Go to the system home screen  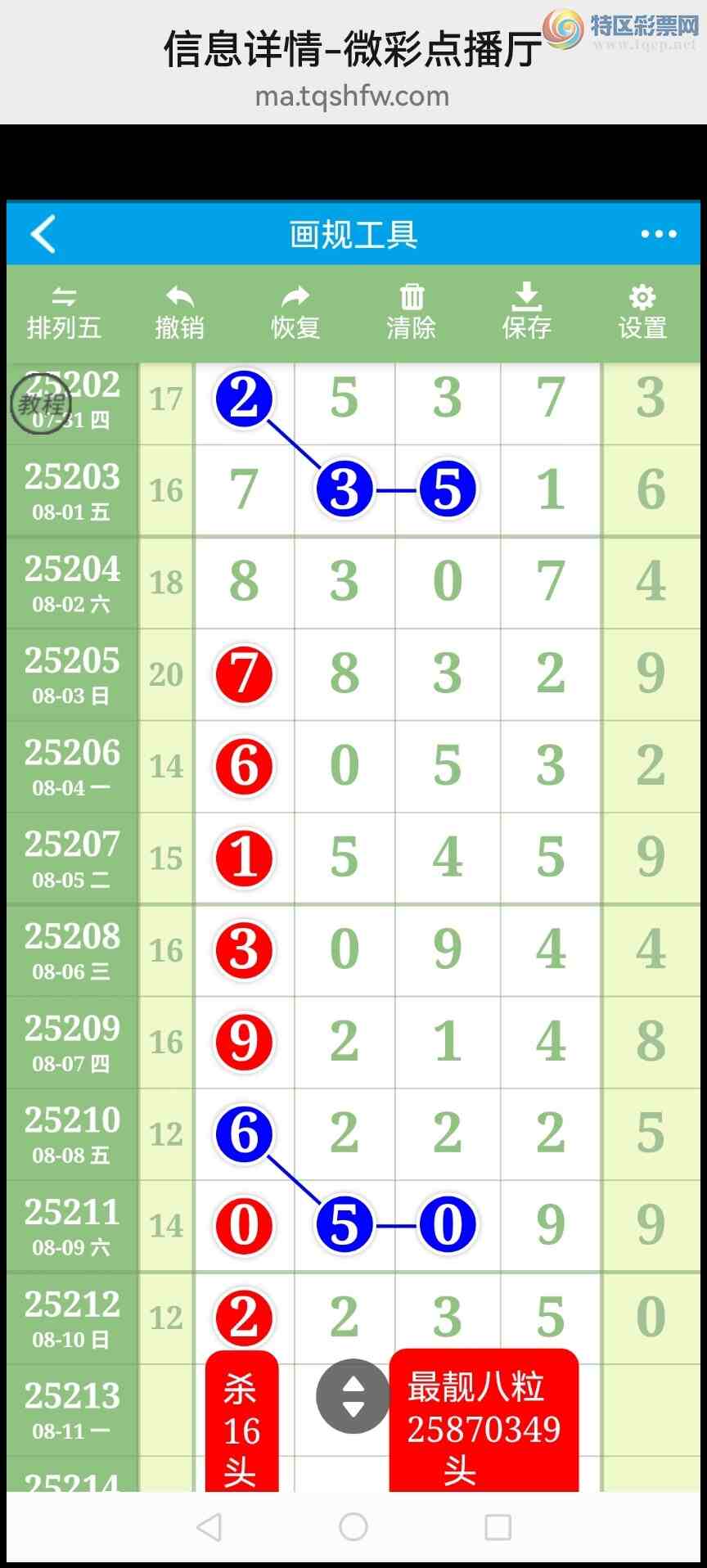click(353, 1526)
